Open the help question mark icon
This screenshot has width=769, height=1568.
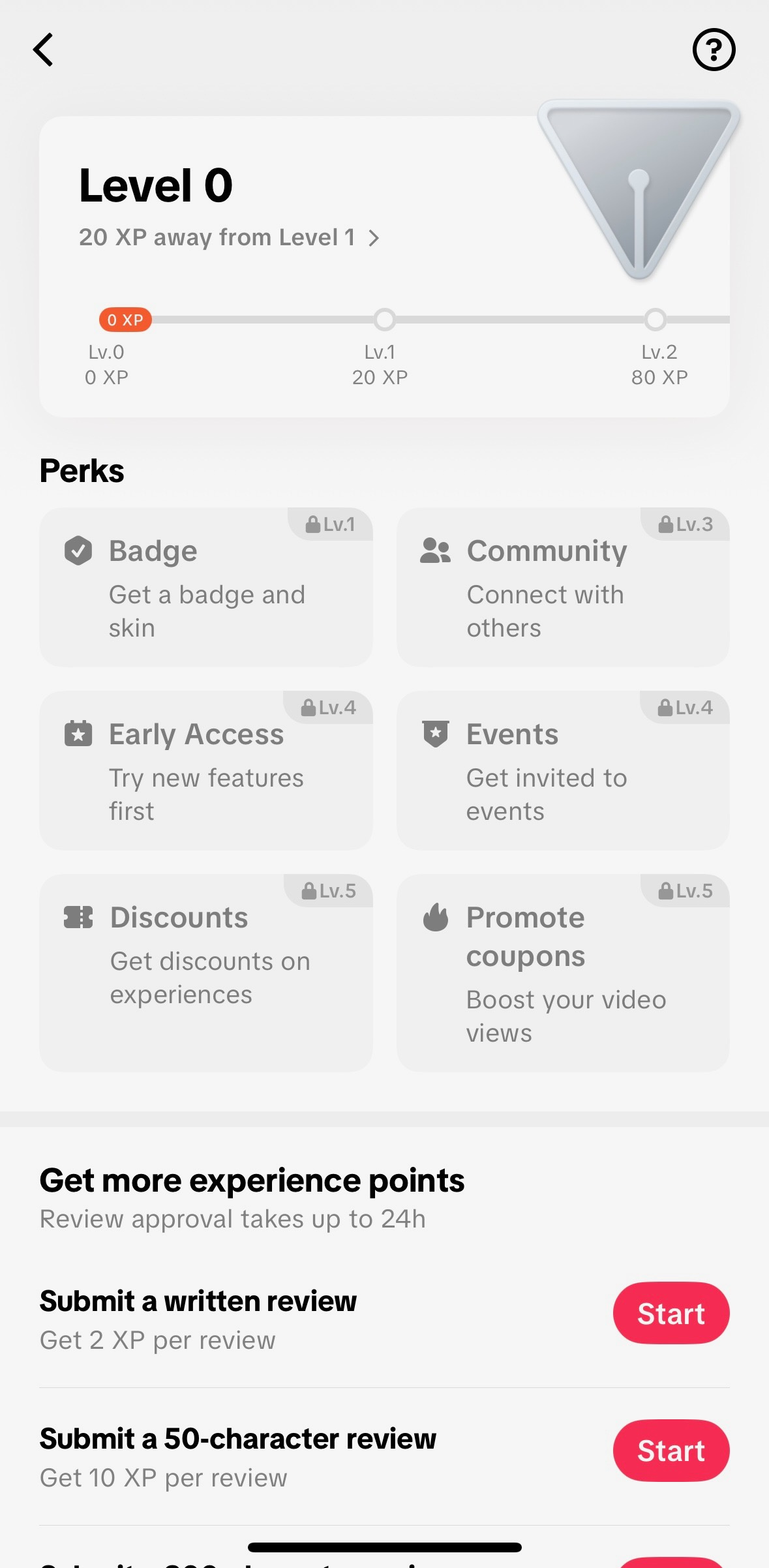[714, 50]
